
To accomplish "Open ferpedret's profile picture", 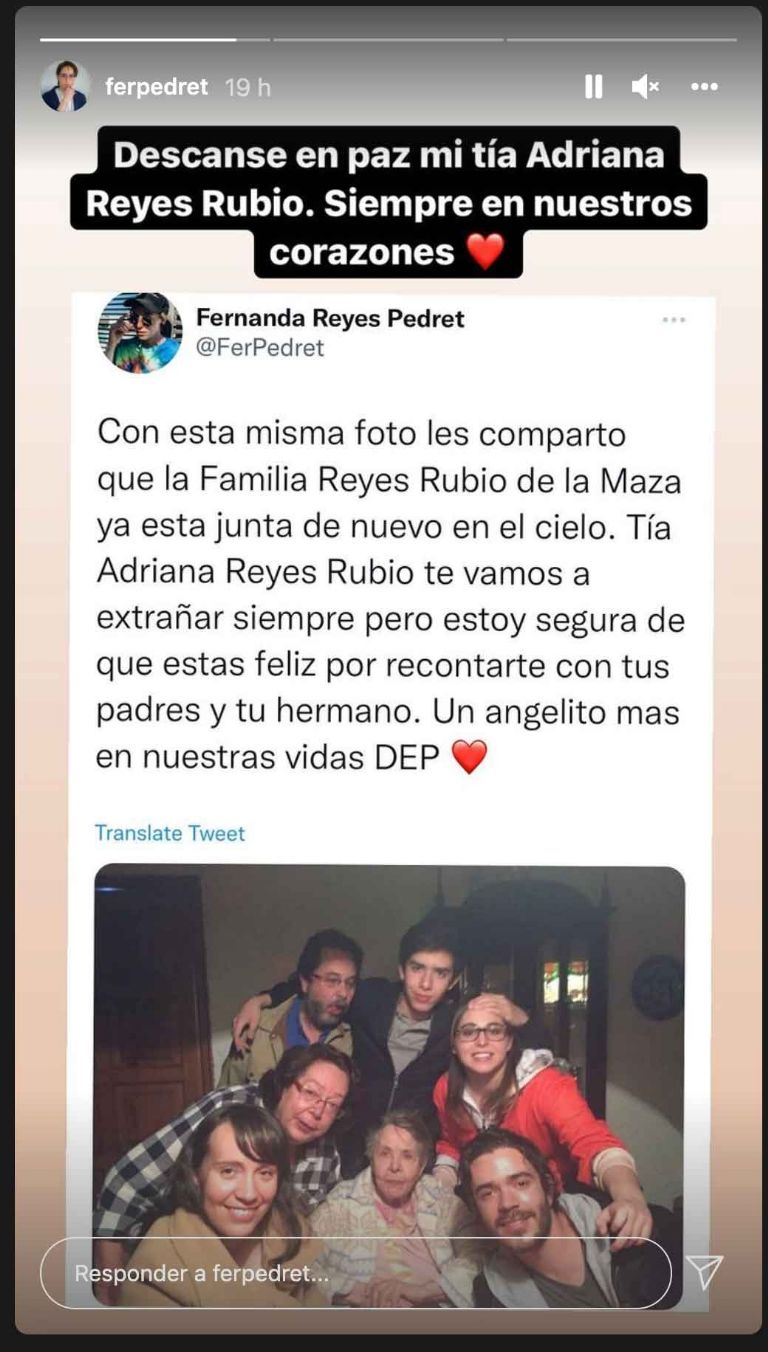I will pyautogui.click(x=65, y=86).
